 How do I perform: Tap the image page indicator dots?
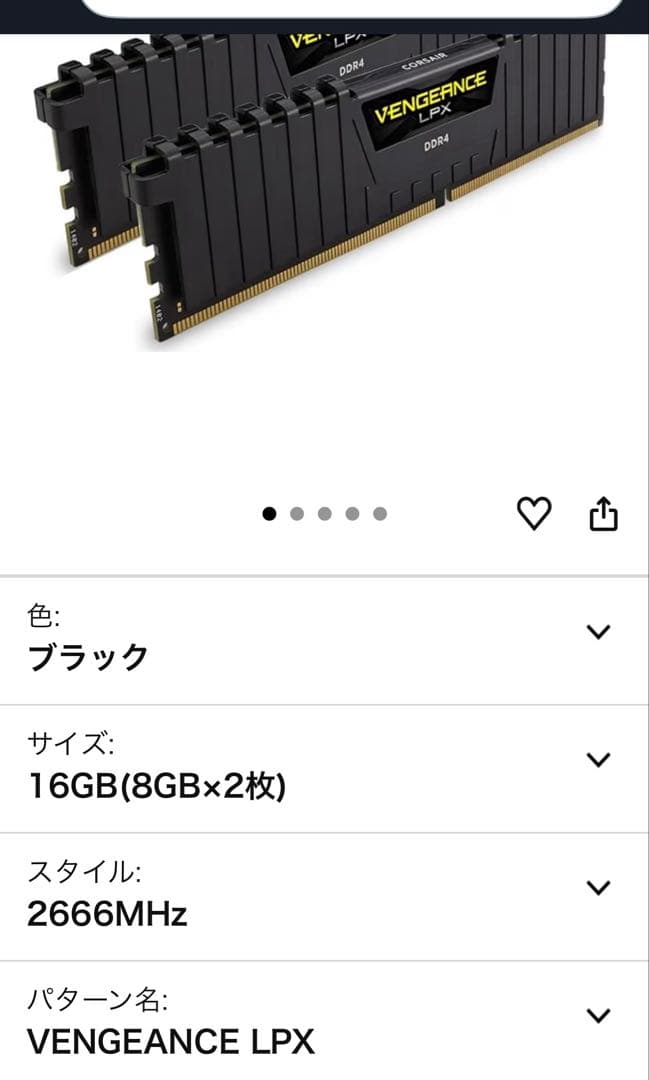pyautogui.click(x=324, y=514)
